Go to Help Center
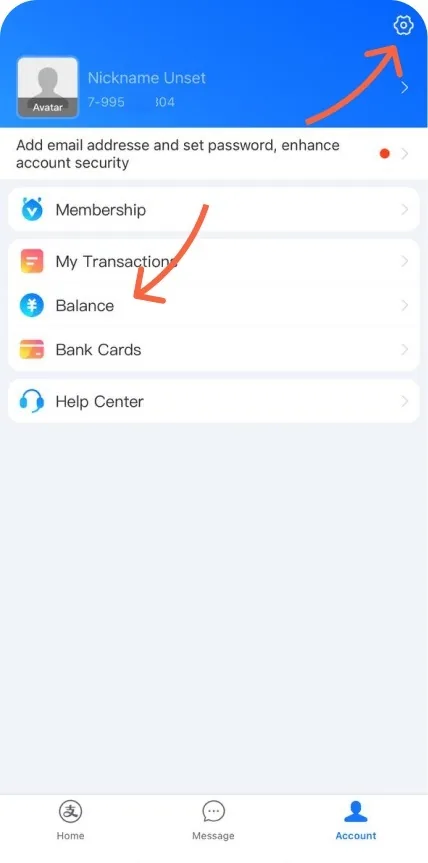 pyautogui.click(x=214, y=401)
